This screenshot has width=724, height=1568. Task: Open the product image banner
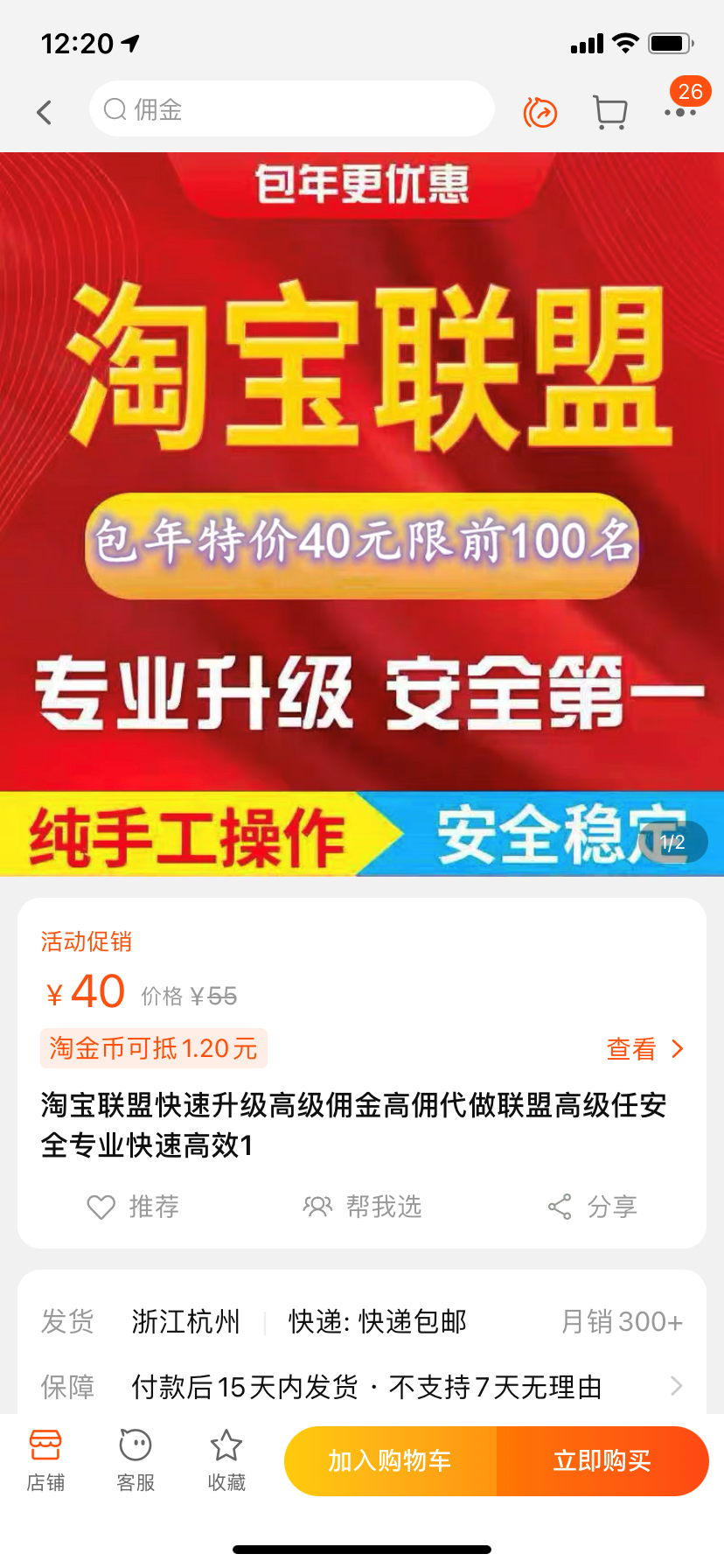[362, 514]
